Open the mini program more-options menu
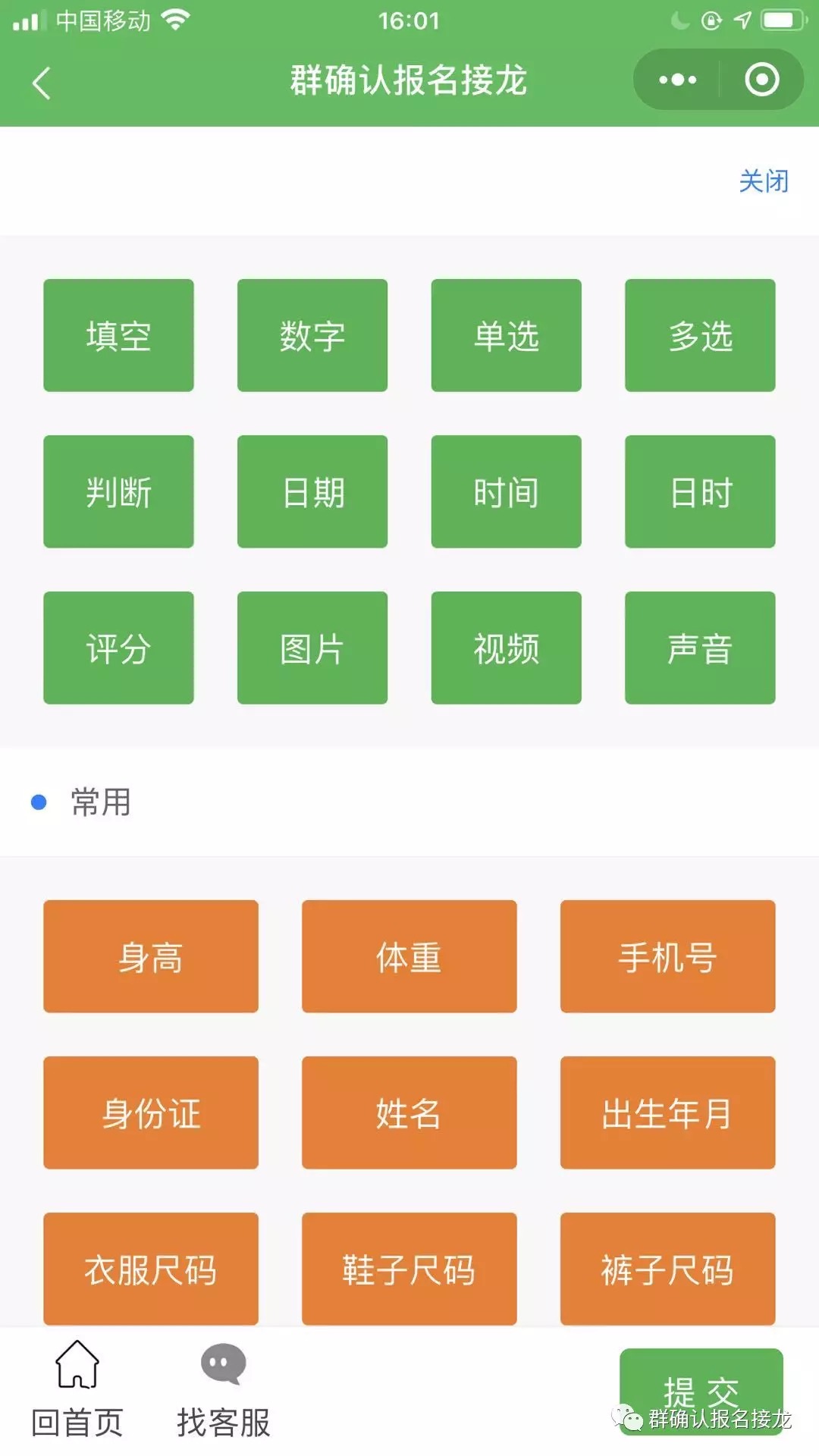This screenshot has height=1456, width=819. (x=677, y=80)
